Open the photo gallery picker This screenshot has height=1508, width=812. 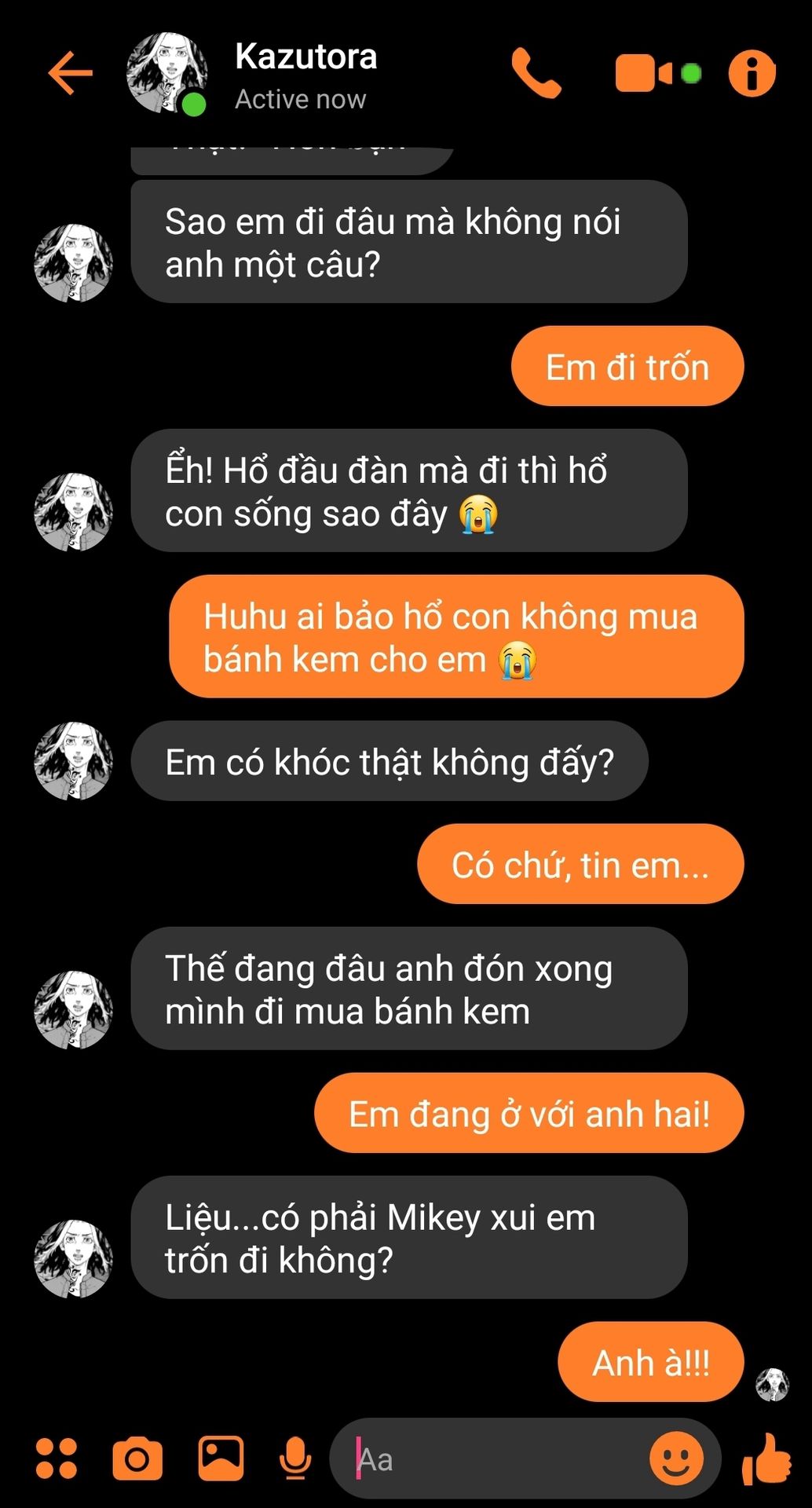[x=221, y=1459]
